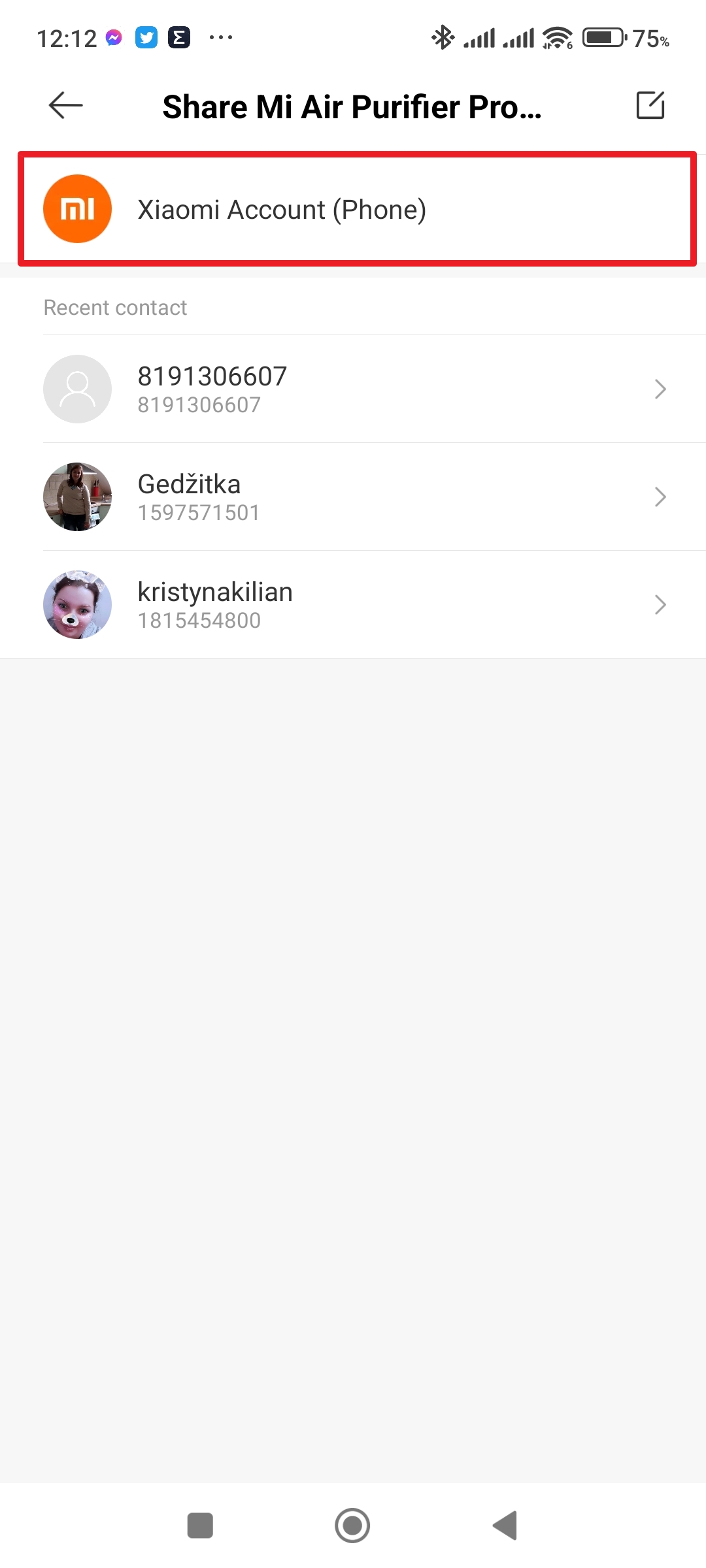Tap the system home button

[x=352, y=1526]
